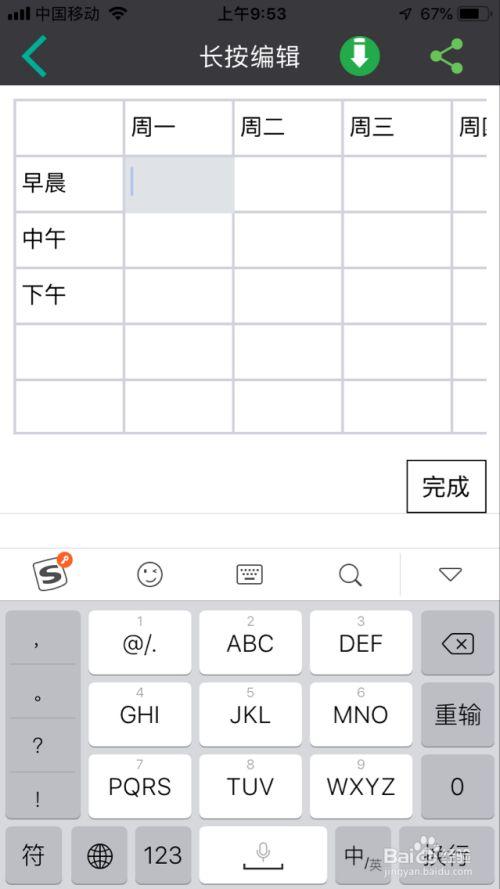Tap the backspace key
500x889 pixels.
pyautogui.click(x=457, y=642)
